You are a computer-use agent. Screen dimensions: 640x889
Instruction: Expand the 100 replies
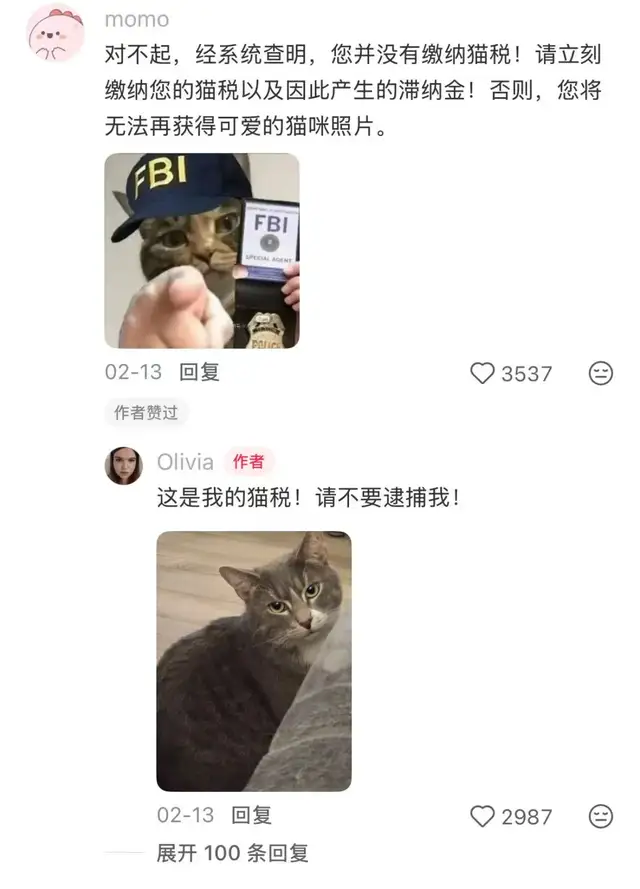click(x=232, y=854)
